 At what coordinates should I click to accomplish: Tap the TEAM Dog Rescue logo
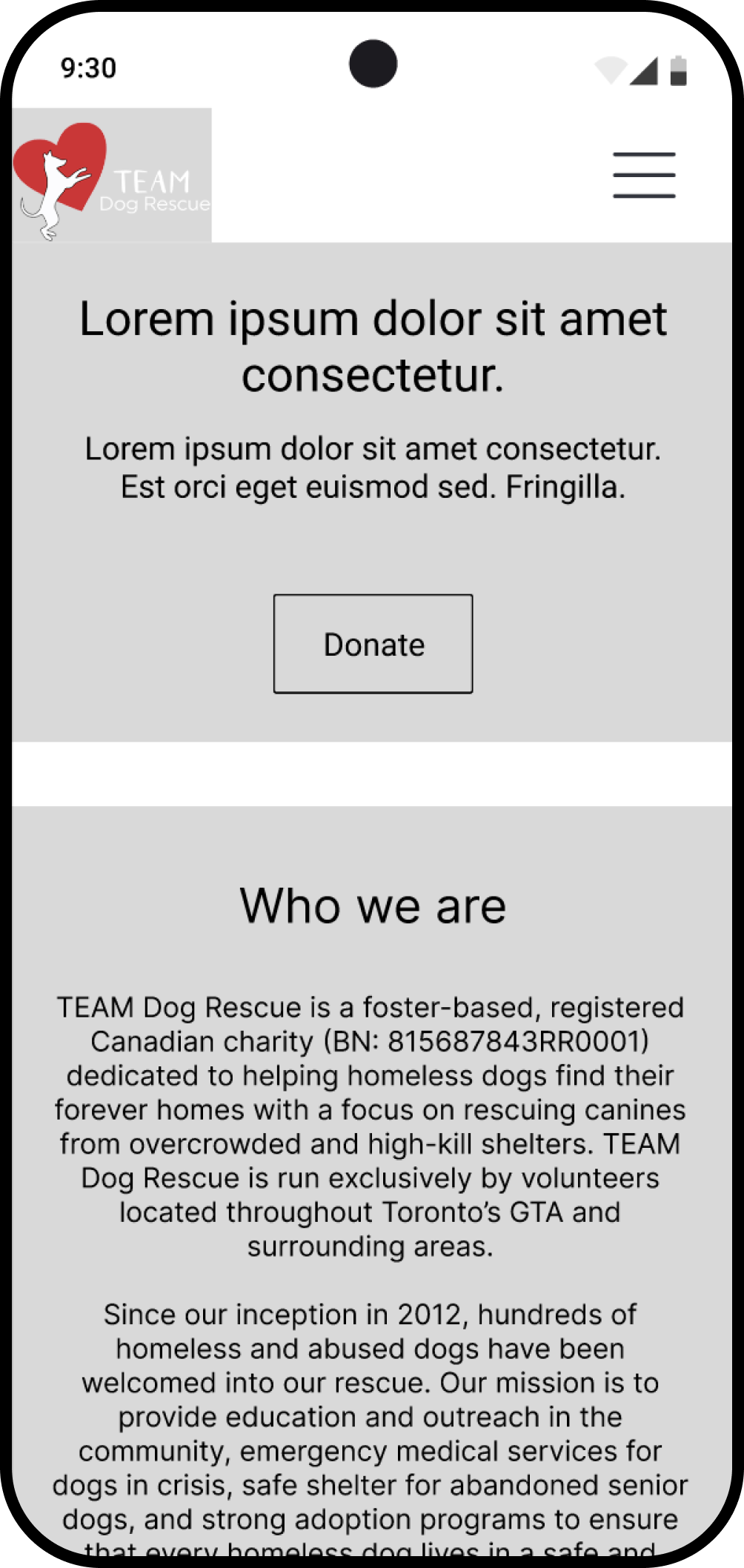point(112,176)
